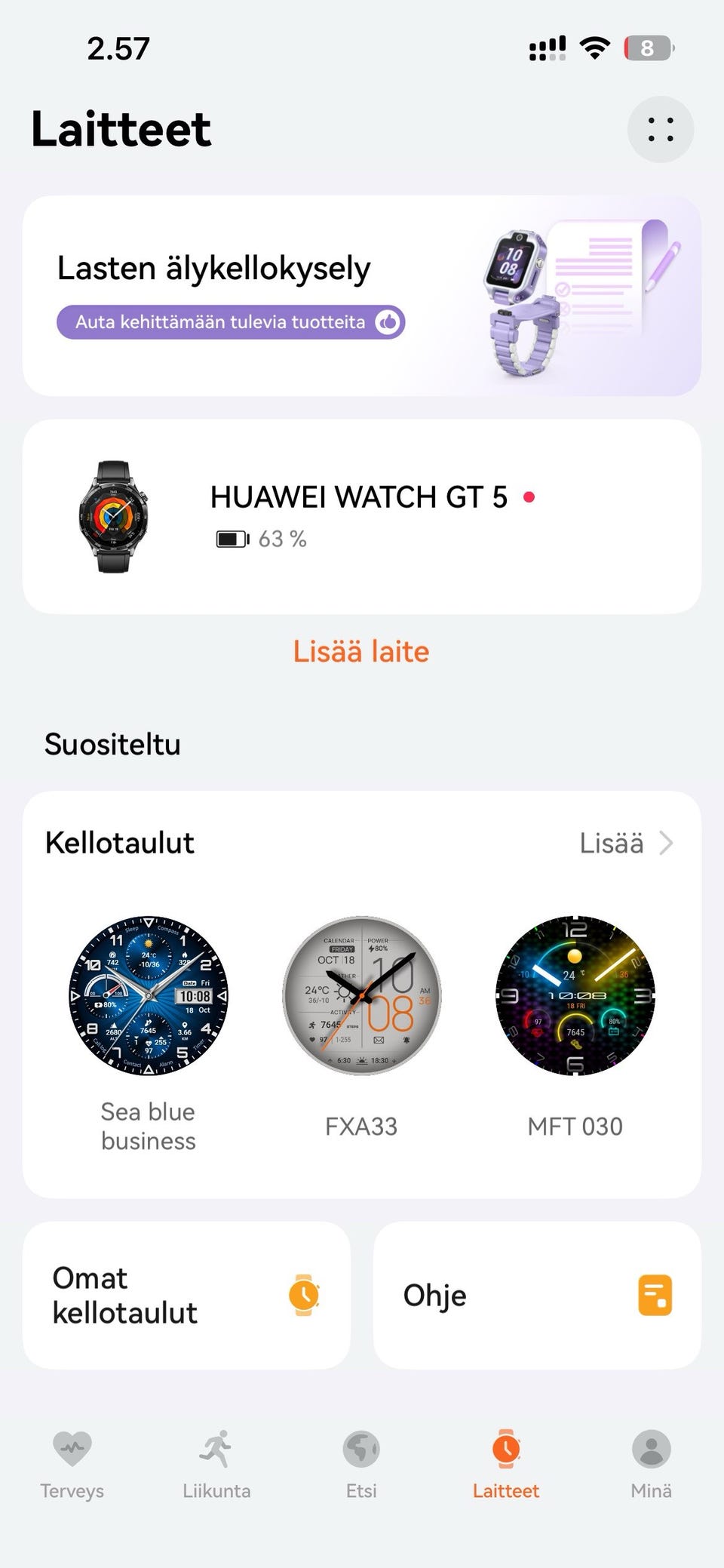Open the HUAWEI WATCH GT 5 device card
Viewport: 724px width, 1568px height.
[362, 517]
